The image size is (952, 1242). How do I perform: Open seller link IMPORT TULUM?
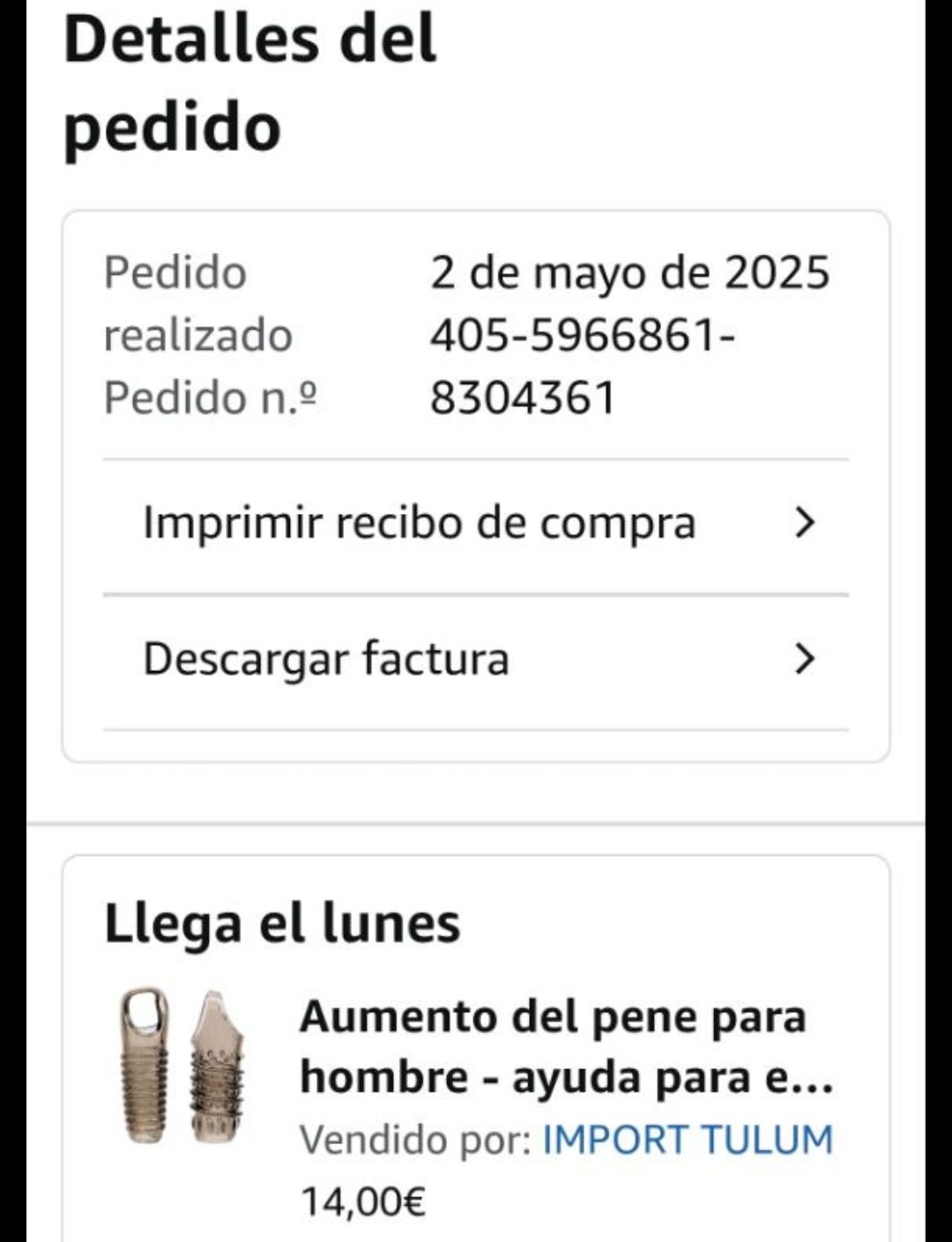click(x=687, y=1139)
